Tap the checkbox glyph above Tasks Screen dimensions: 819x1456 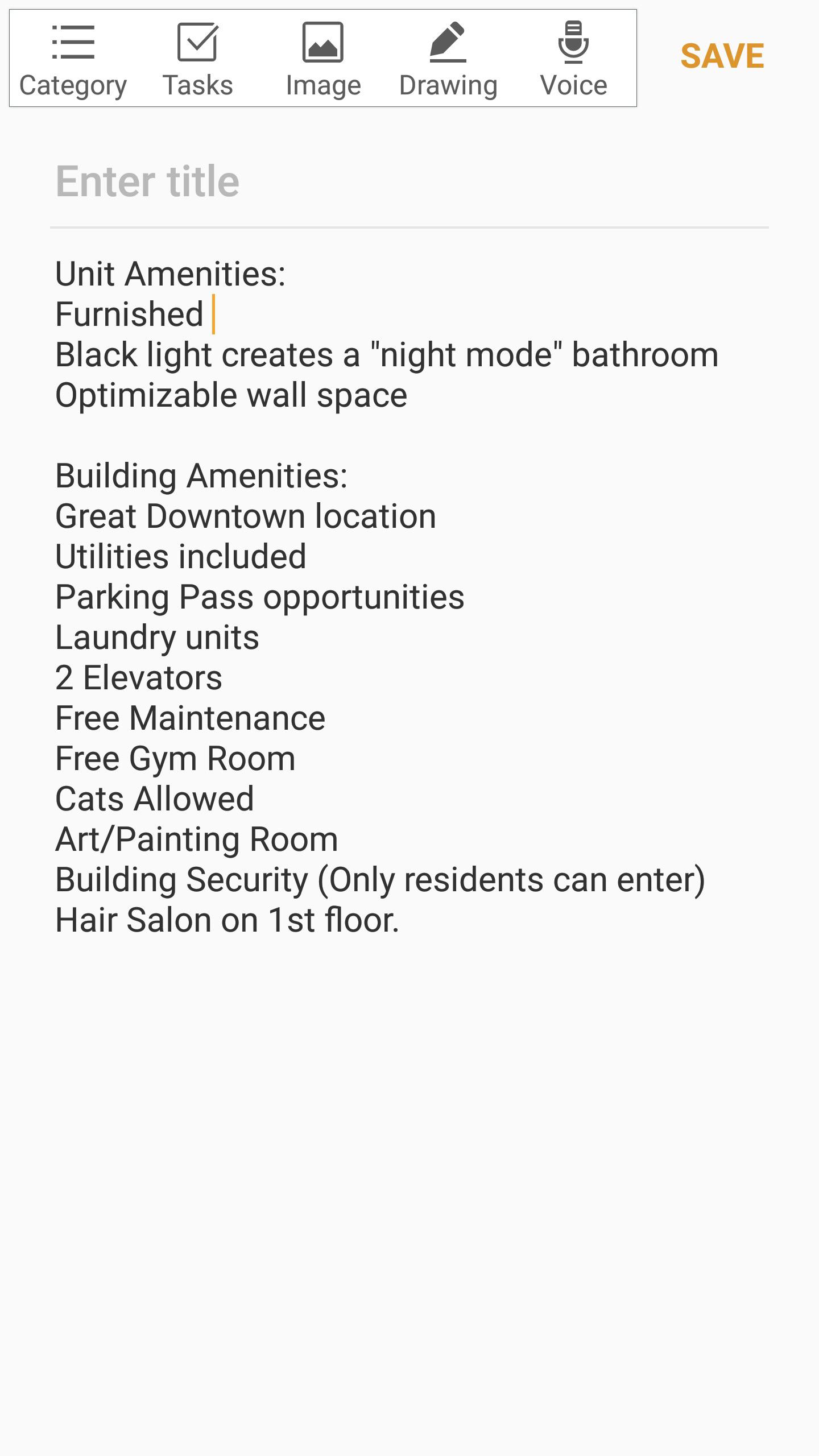[x=197, y=40]
